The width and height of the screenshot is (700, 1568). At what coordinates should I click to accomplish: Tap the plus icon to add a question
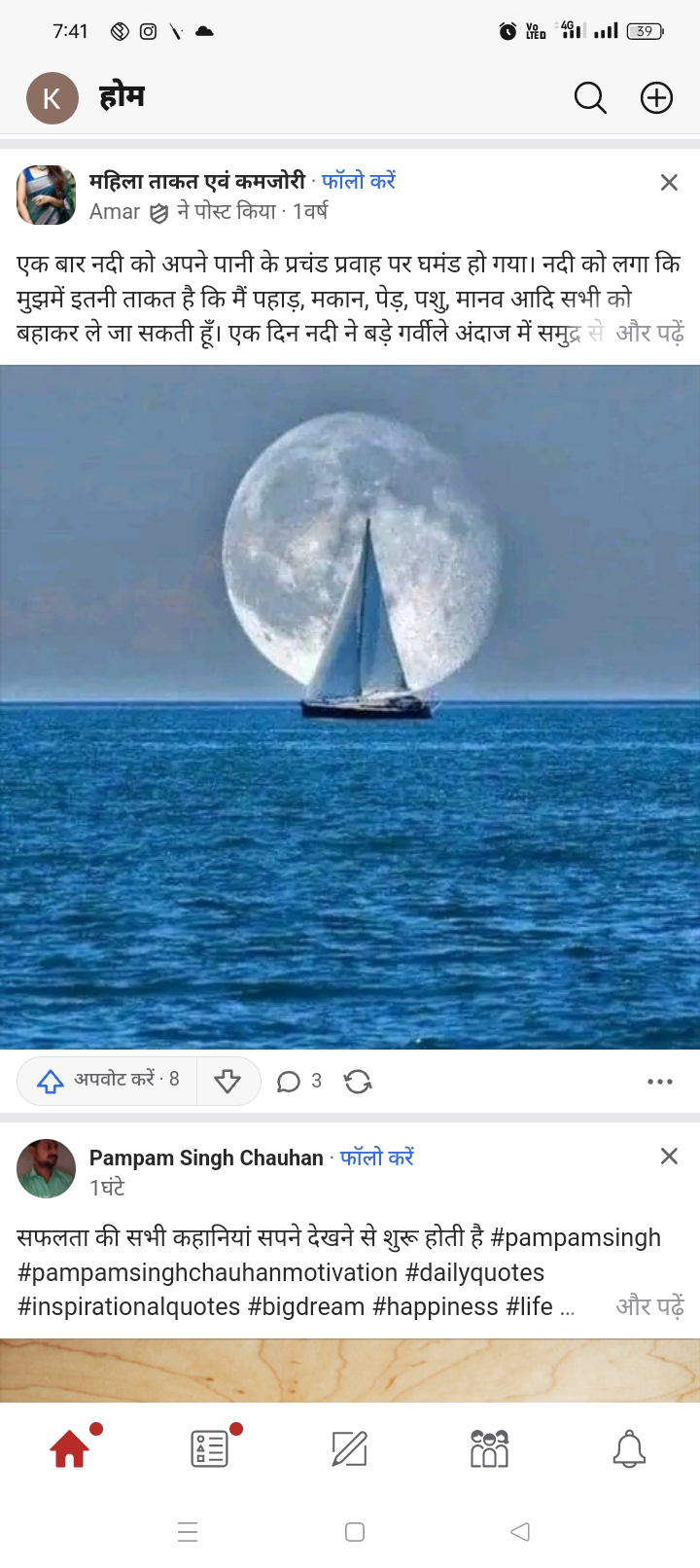click(656, 98)
